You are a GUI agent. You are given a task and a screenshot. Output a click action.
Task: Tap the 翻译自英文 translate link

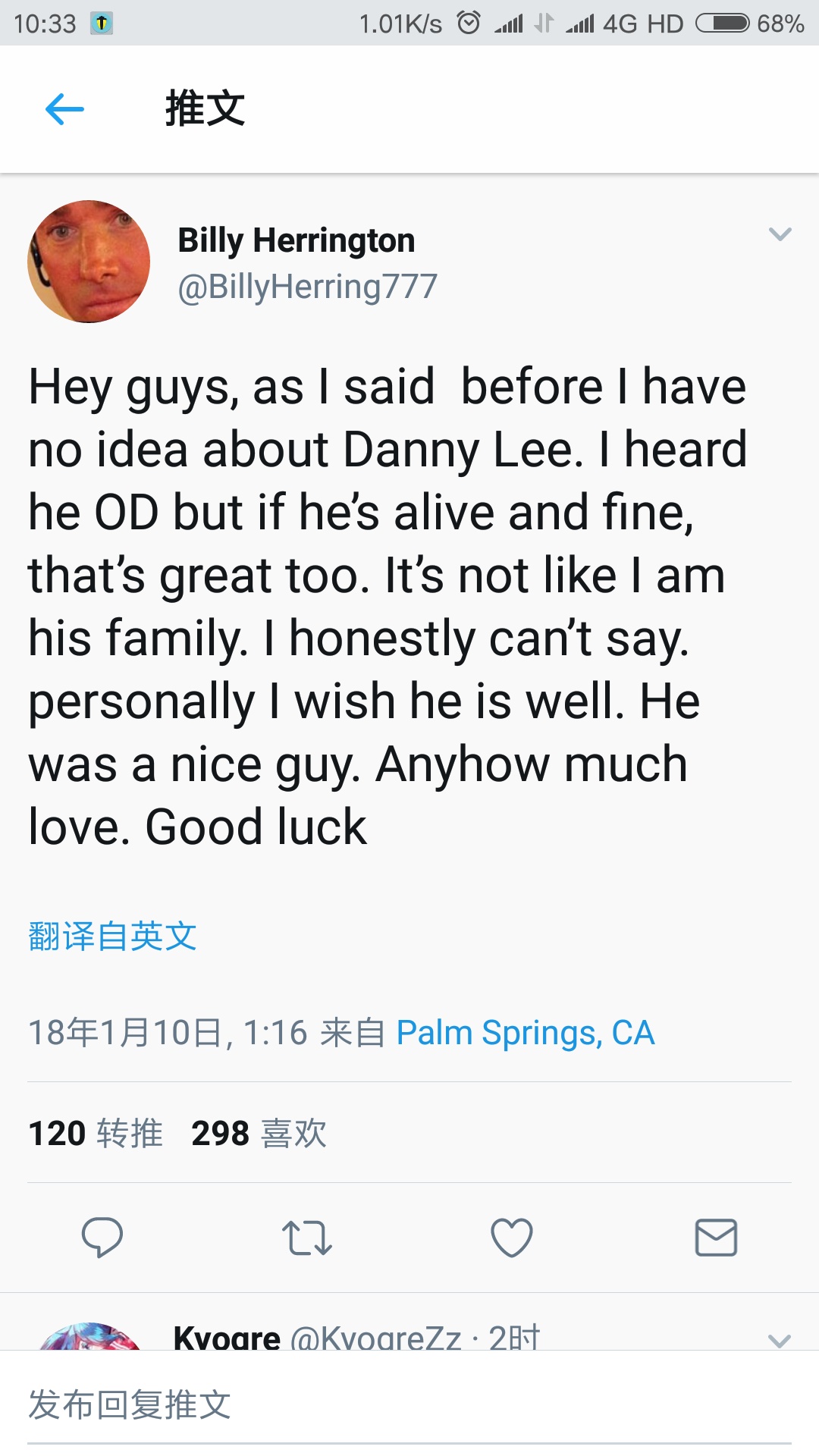point(112,937)
